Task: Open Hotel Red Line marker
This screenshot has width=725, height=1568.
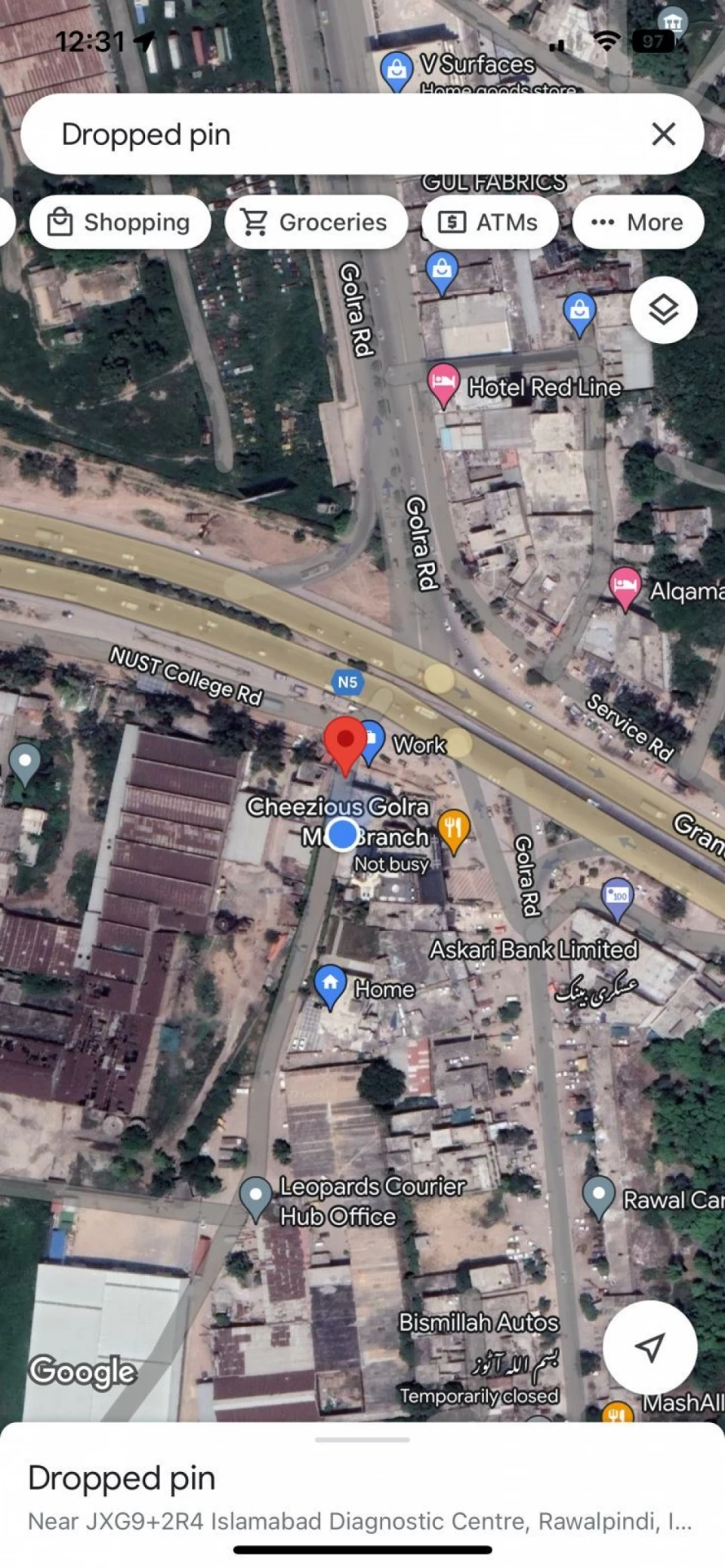Action: [443, 382]
